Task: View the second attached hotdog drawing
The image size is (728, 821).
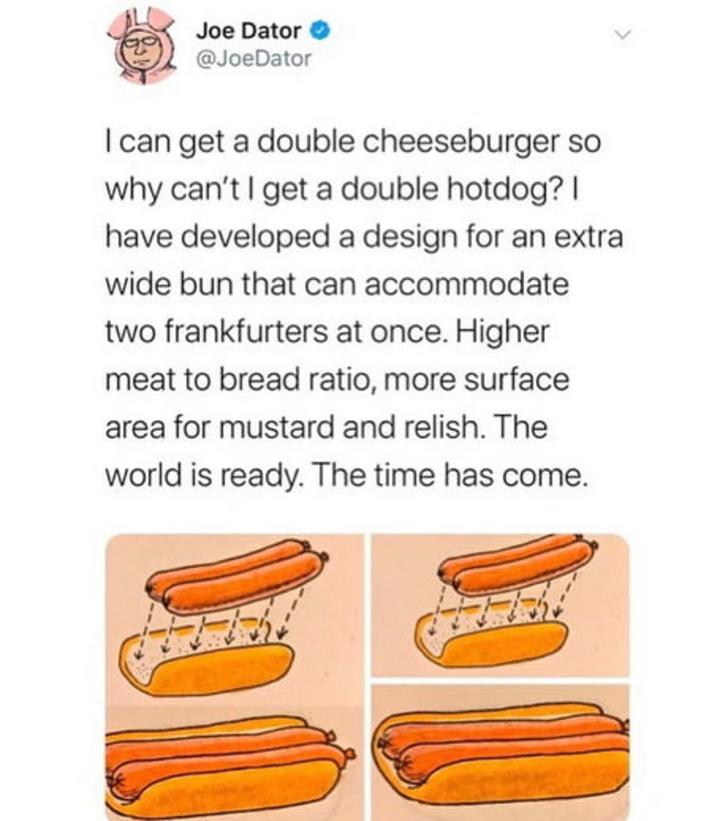Action: point(500,604)
